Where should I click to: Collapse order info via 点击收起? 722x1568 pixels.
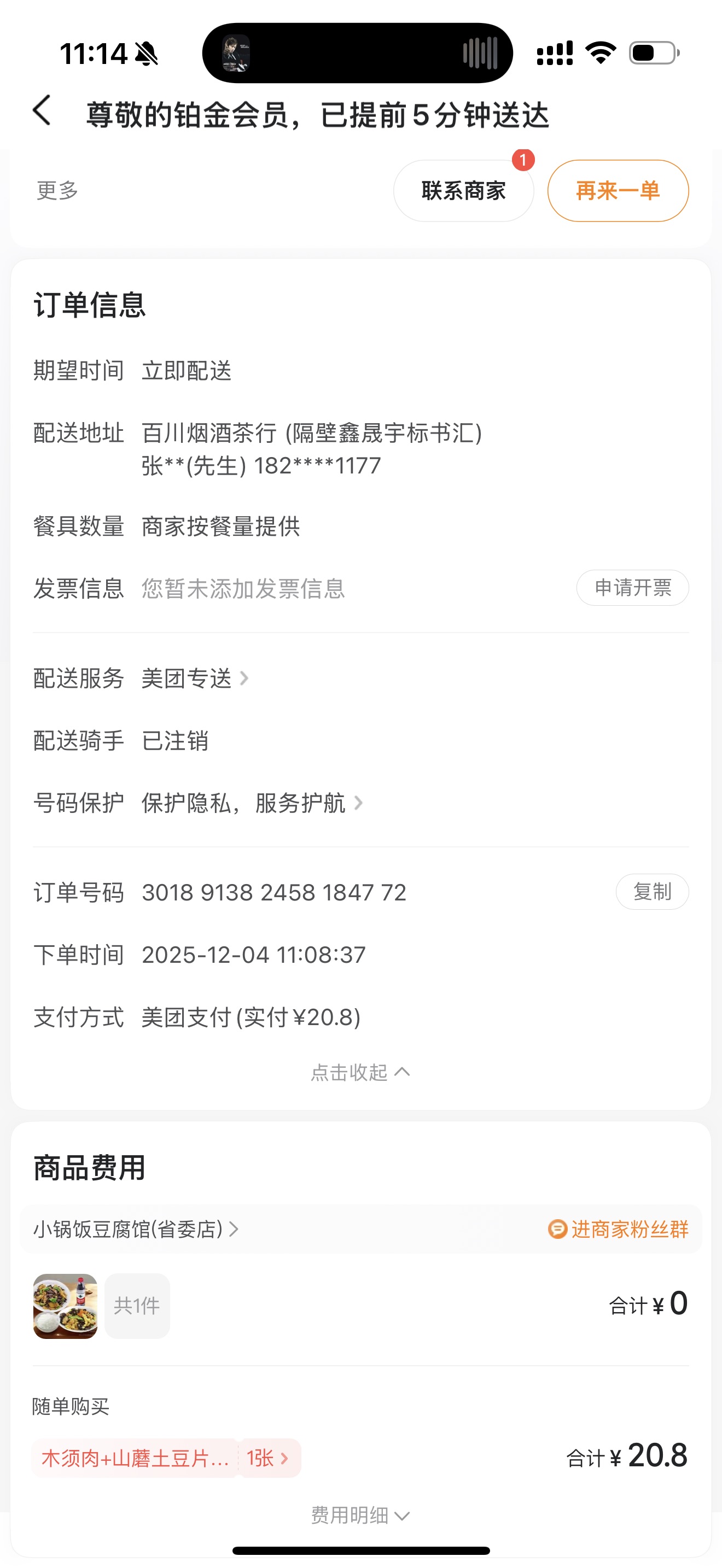360,1073
